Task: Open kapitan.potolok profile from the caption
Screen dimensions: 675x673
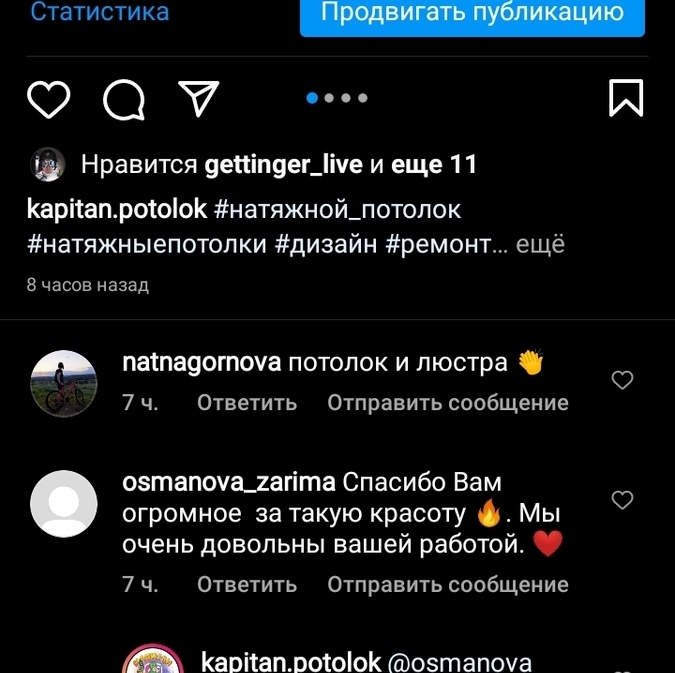Action: (x=117, y=210)
